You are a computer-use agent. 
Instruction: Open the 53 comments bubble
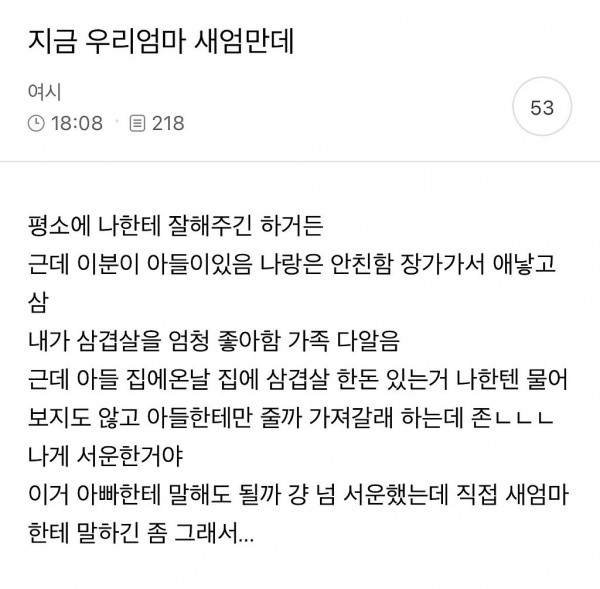[x=541, y=108]
